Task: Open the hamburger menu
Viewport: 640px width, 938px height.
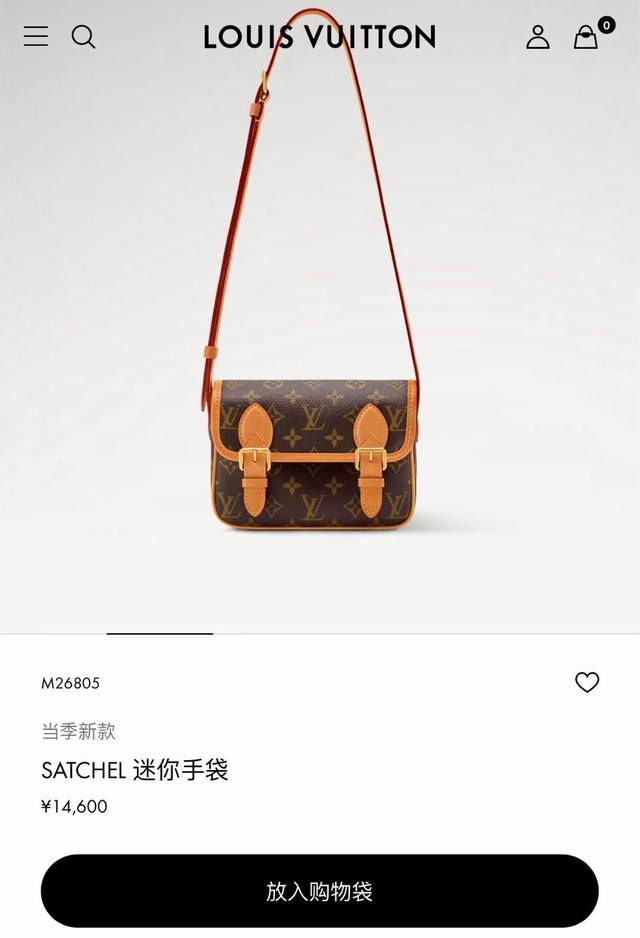Action: tap(36, 37)
